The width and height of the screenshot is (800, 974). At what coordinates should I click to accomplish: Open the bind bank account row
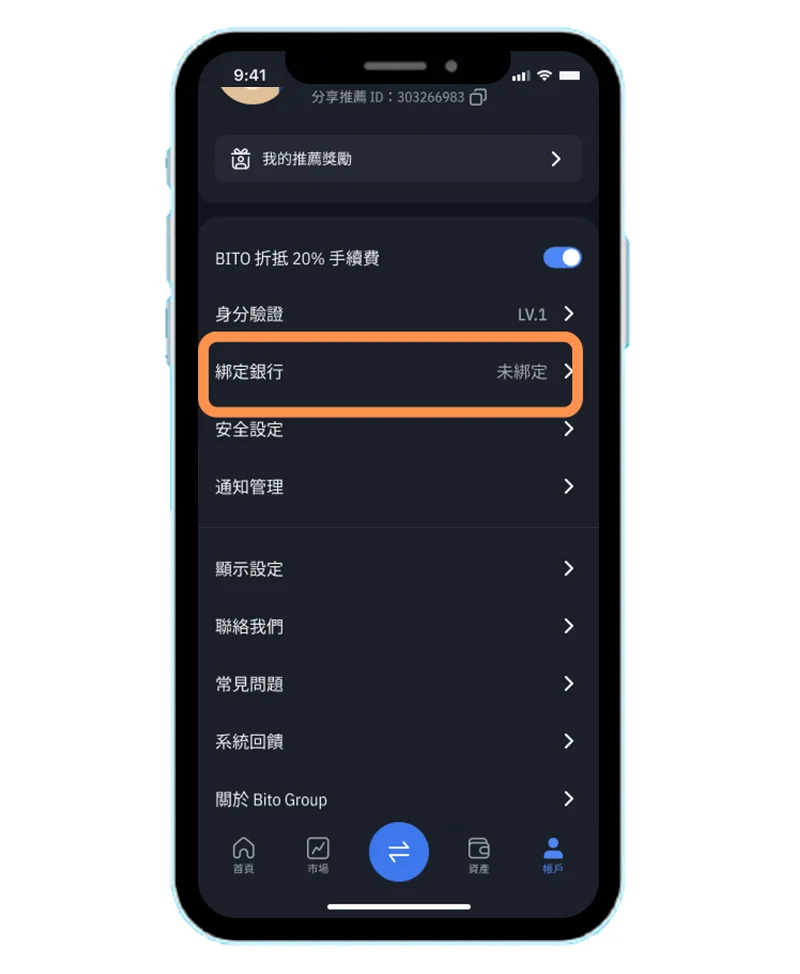tap(397, 372)
